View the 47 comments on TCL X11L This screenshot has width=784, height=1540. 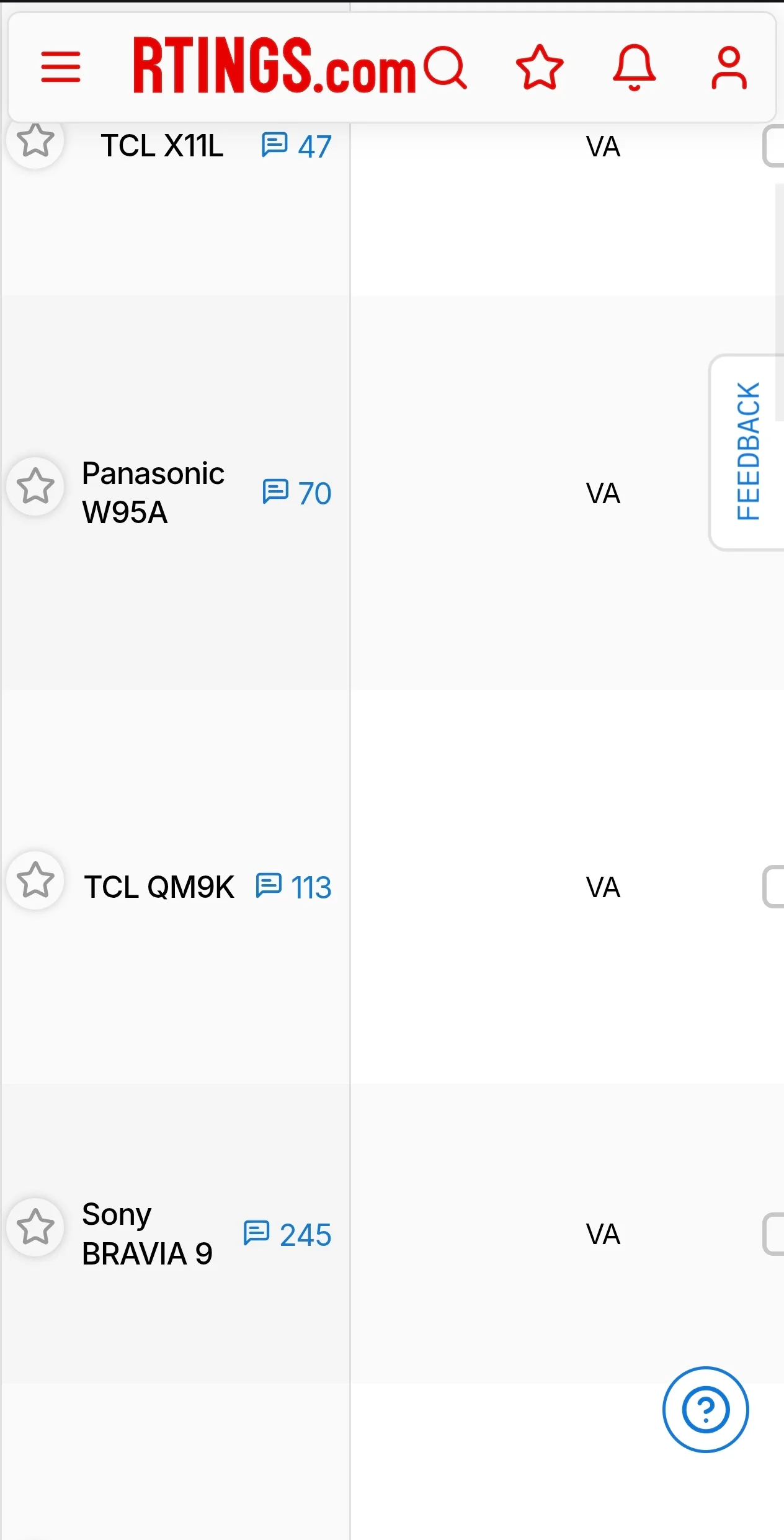point(296,146)
